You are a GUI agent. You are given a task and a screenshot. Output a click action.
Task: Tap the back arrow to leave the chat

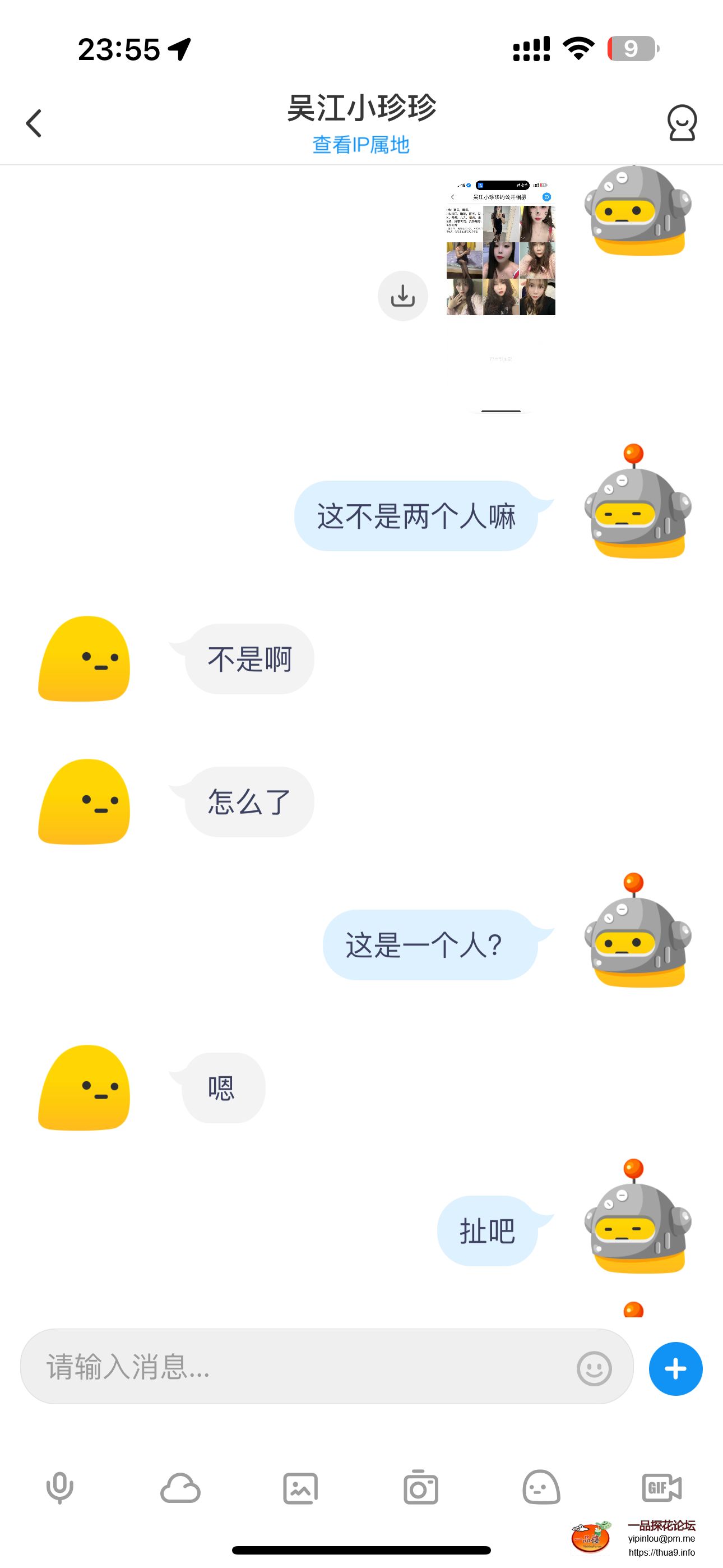[34, 123]
